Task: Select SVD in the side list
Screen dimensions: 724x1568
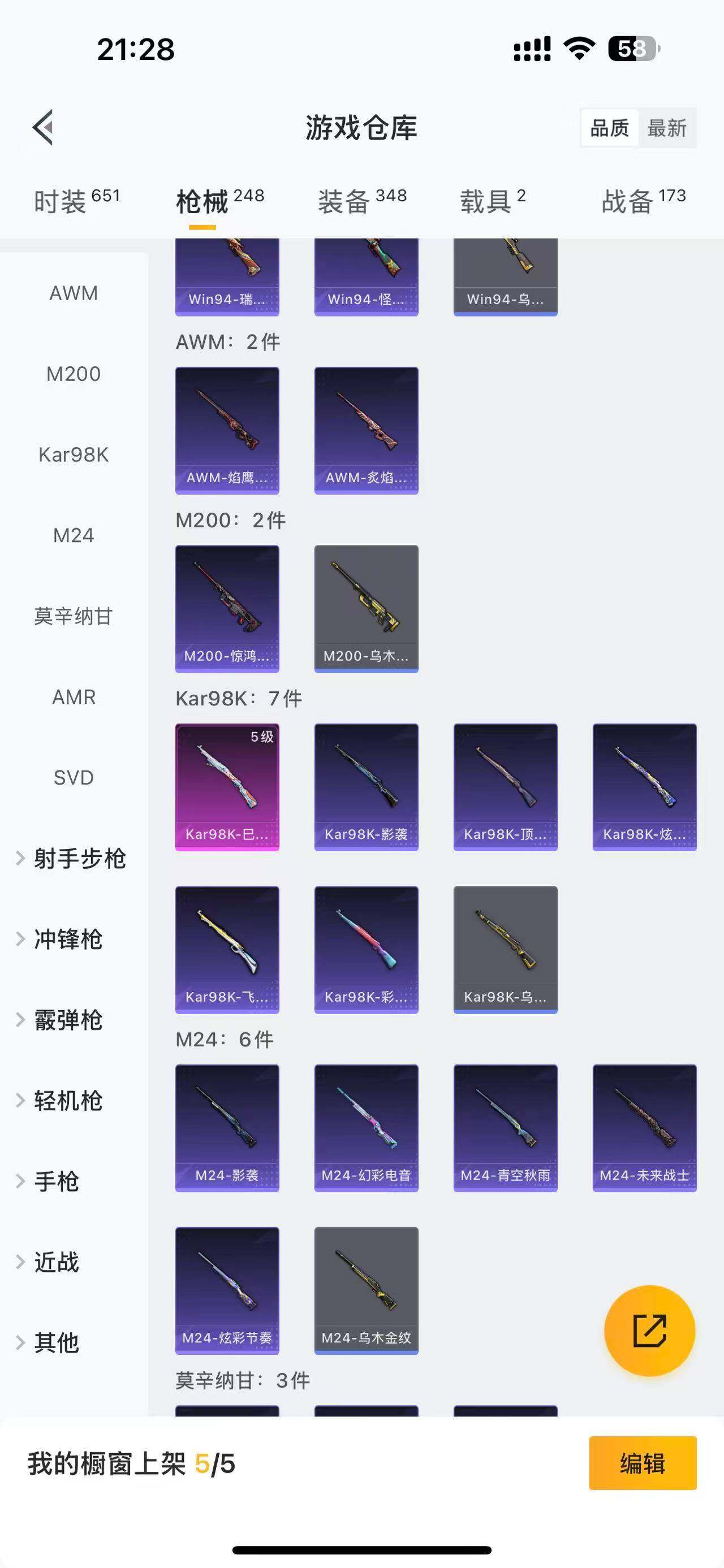Action: coord(74,777)
